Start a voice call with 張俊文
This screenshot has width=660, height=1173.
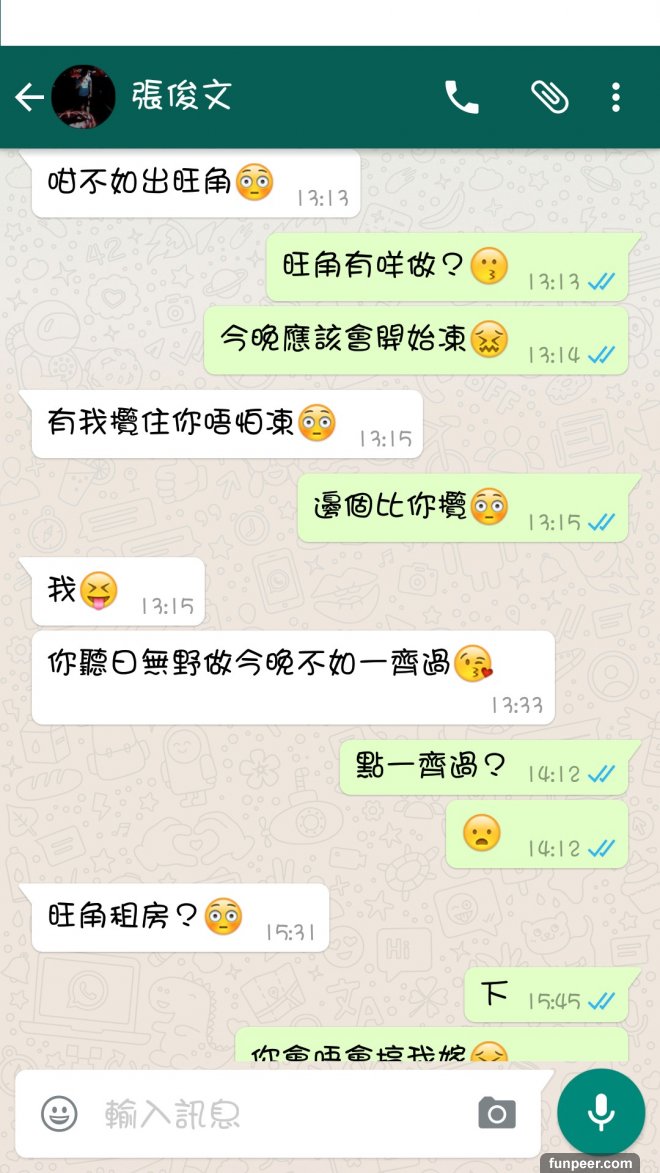[x=462, y=97]
